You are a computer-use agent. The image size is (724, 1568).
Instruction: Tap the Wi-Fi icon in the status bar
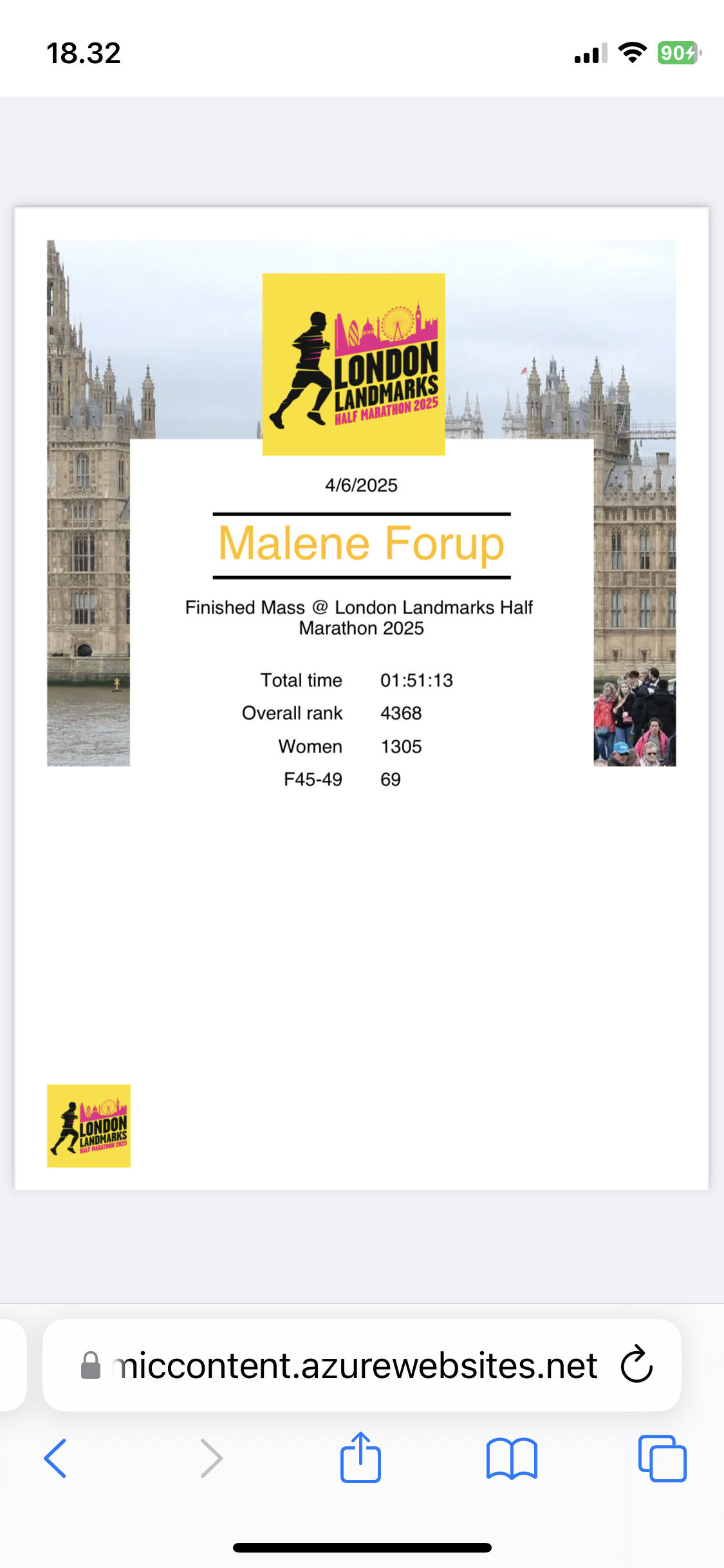pos(633,53)
